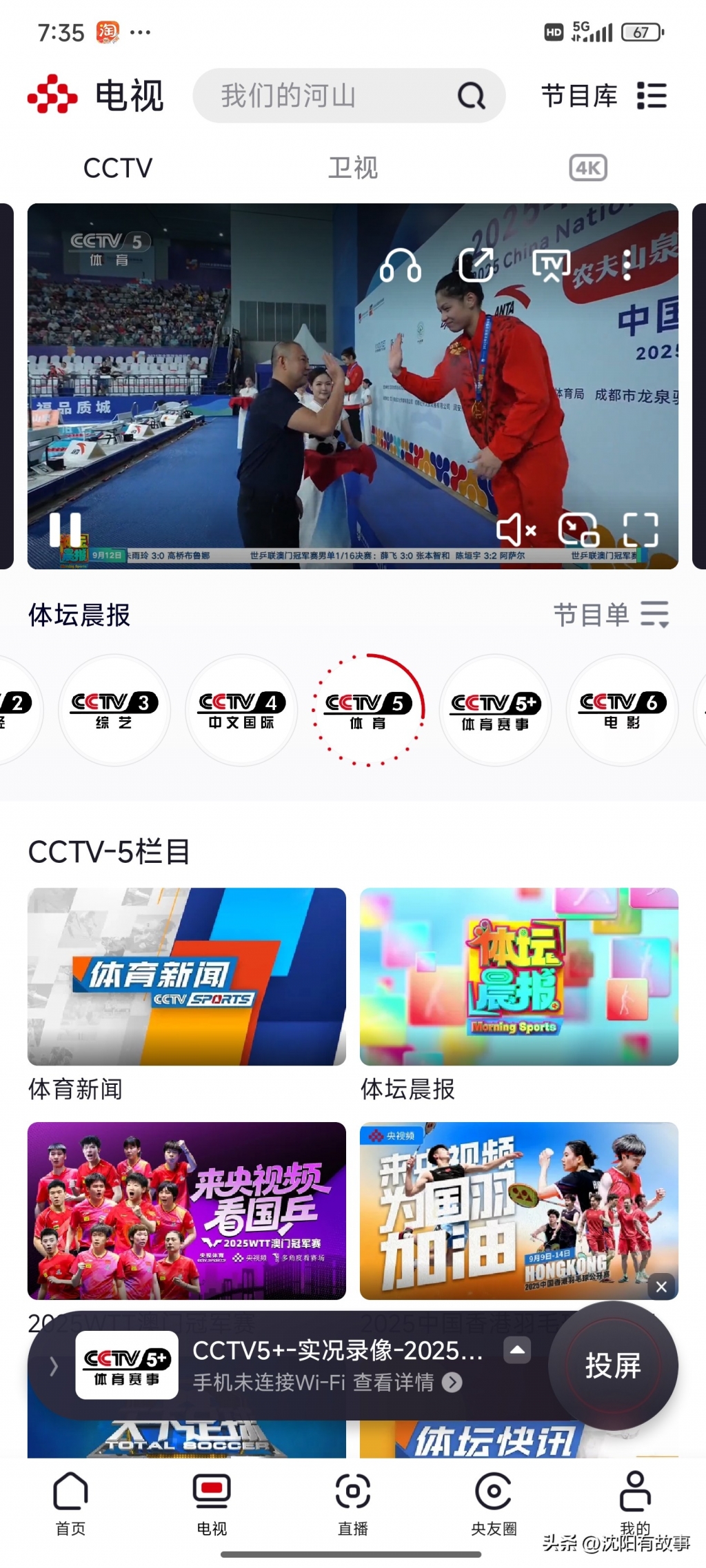Open the 节目库 program library
This screenshot has height=1568, width=706.
pos(603,96)
